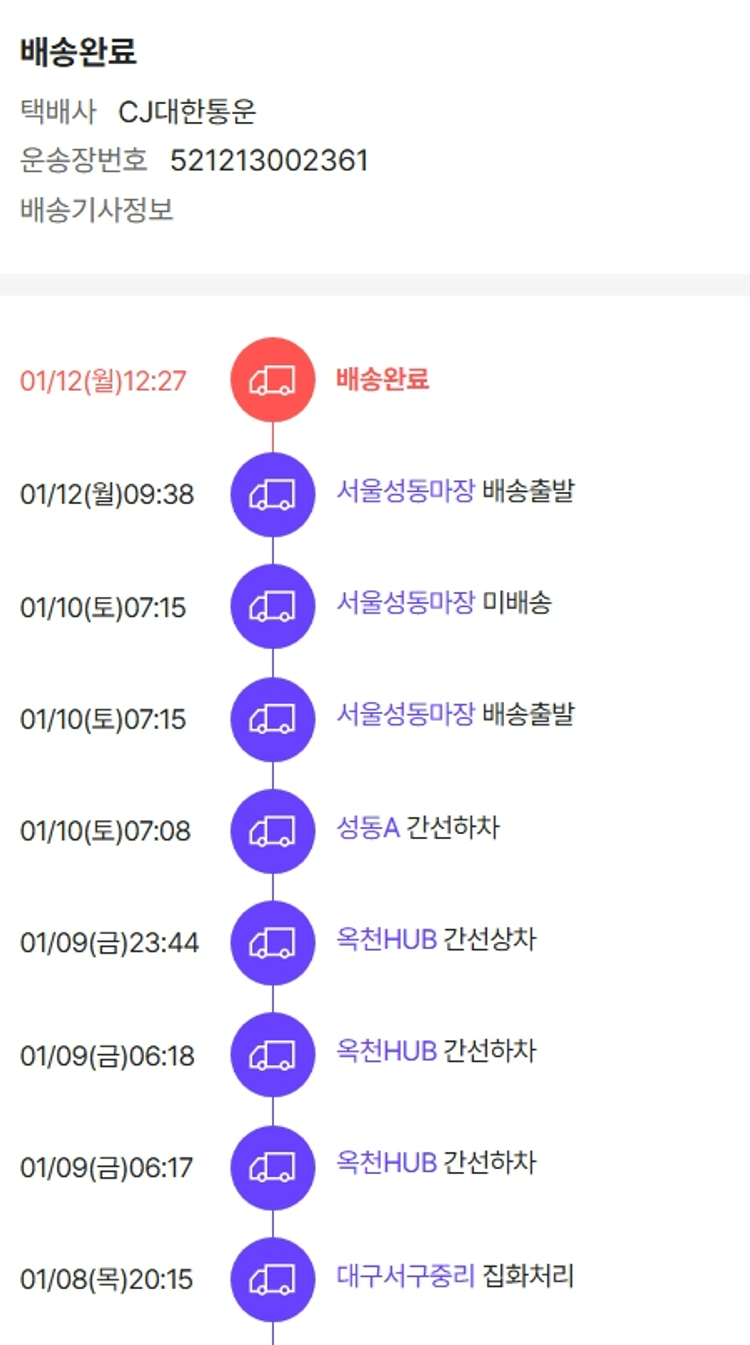
Task: Open the 대구서구중리 location link
Action: [405, 1276]
